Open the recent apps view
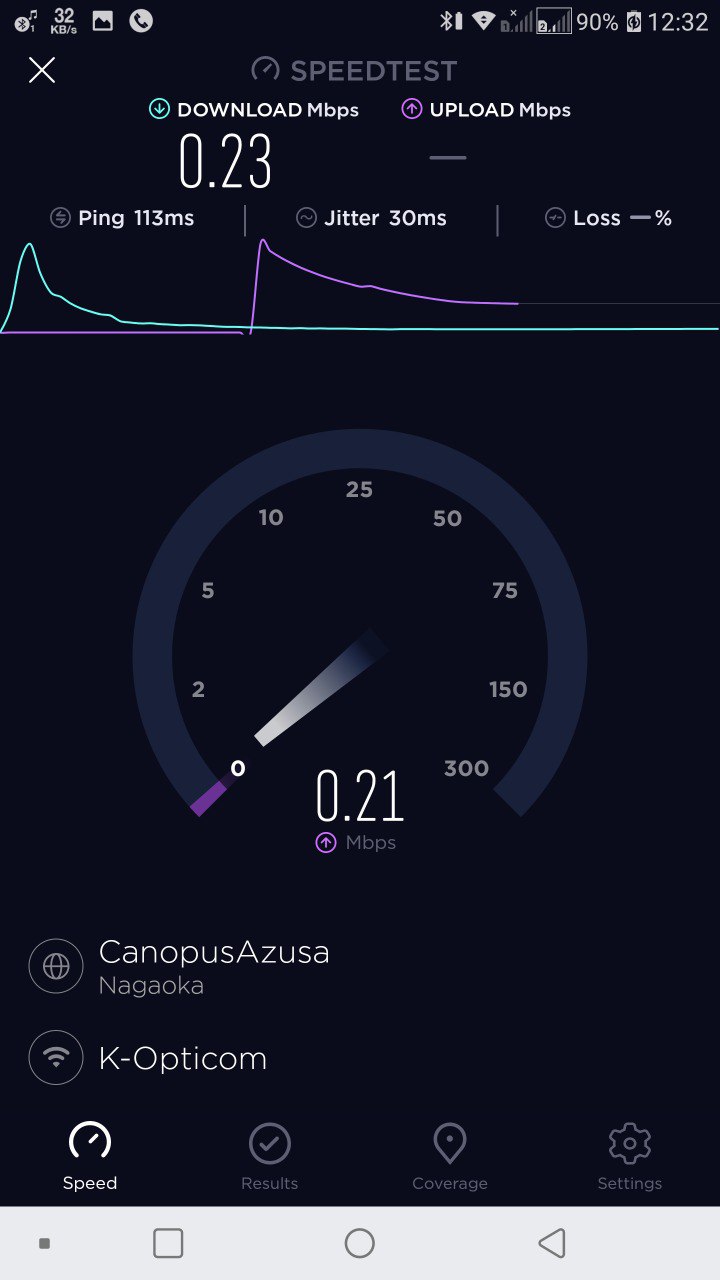 168,1243
